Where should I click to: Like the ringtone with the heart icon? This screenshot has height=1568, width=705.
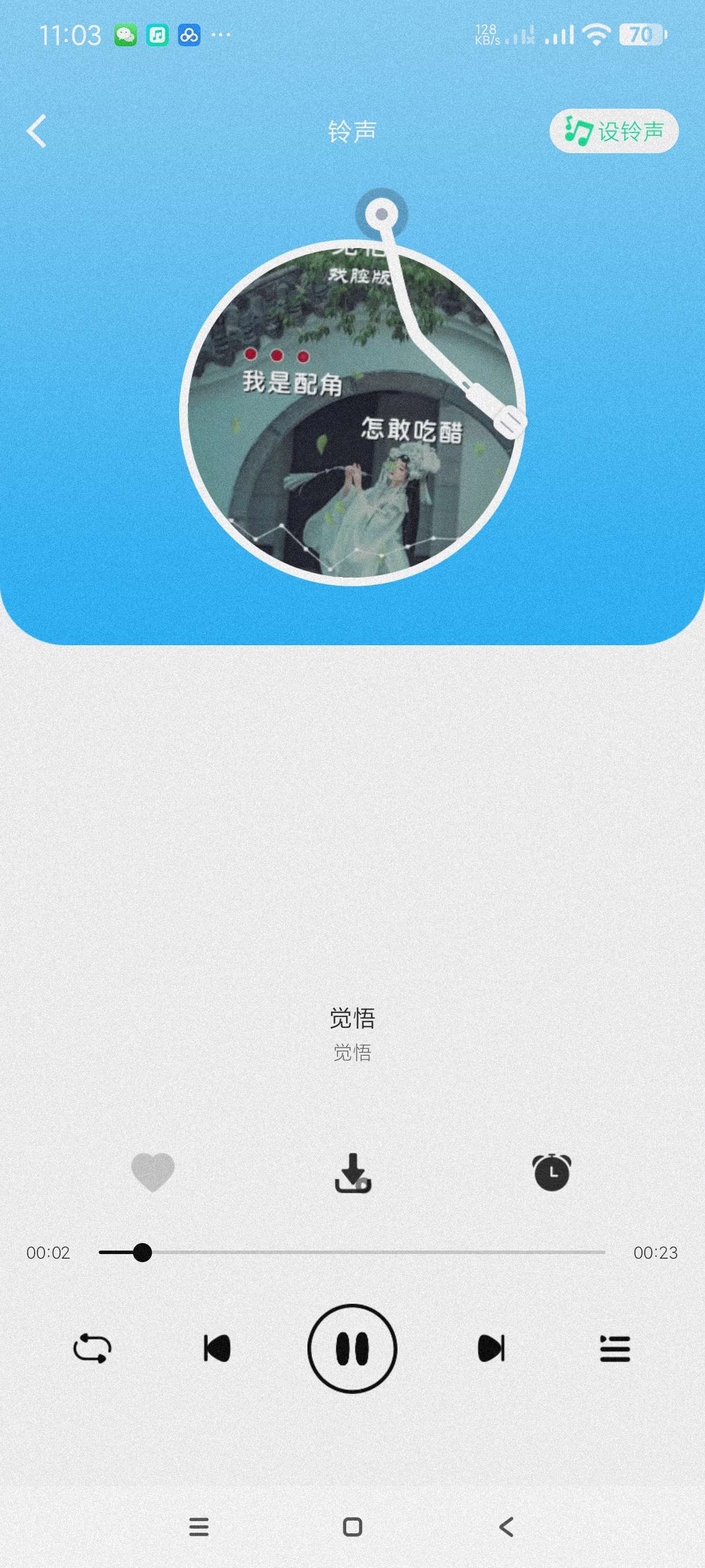(153, 1172)
